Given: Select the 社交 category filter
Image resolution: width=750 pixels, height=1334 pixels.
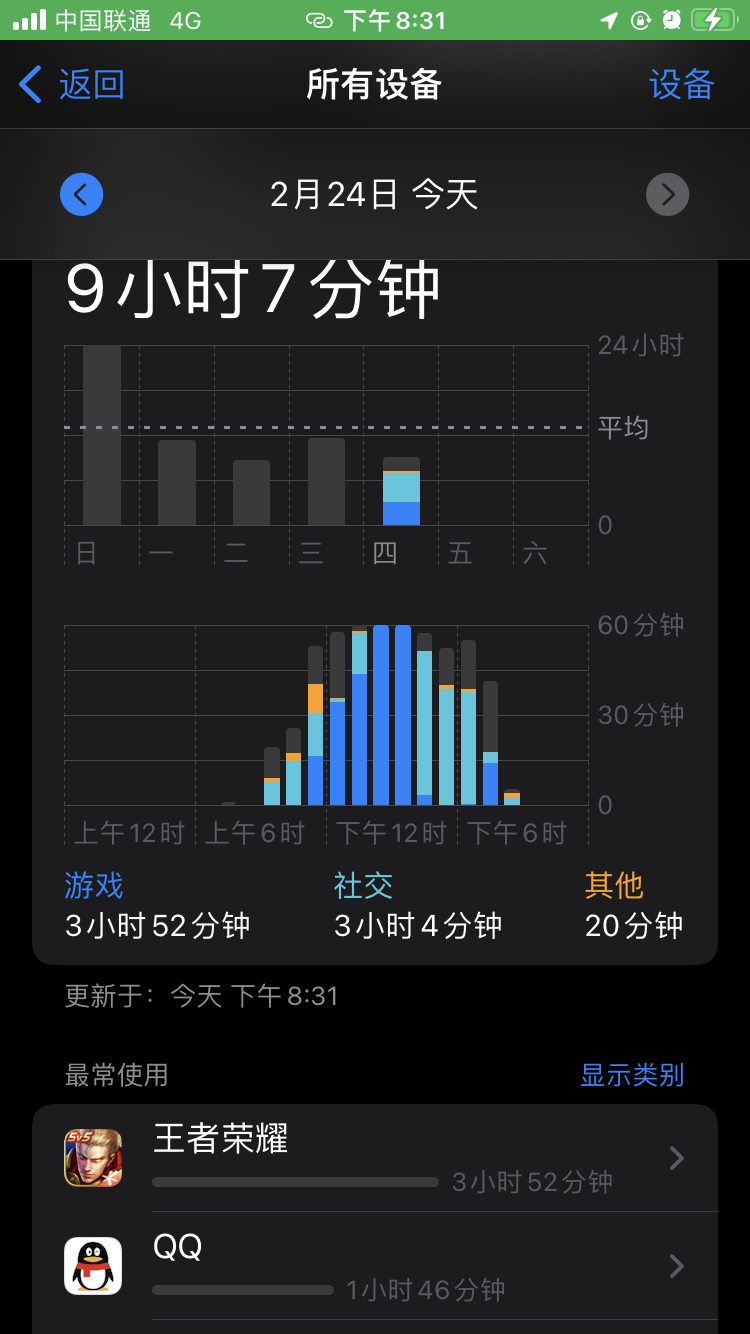Looking at the screenshot, I should 363,886.
